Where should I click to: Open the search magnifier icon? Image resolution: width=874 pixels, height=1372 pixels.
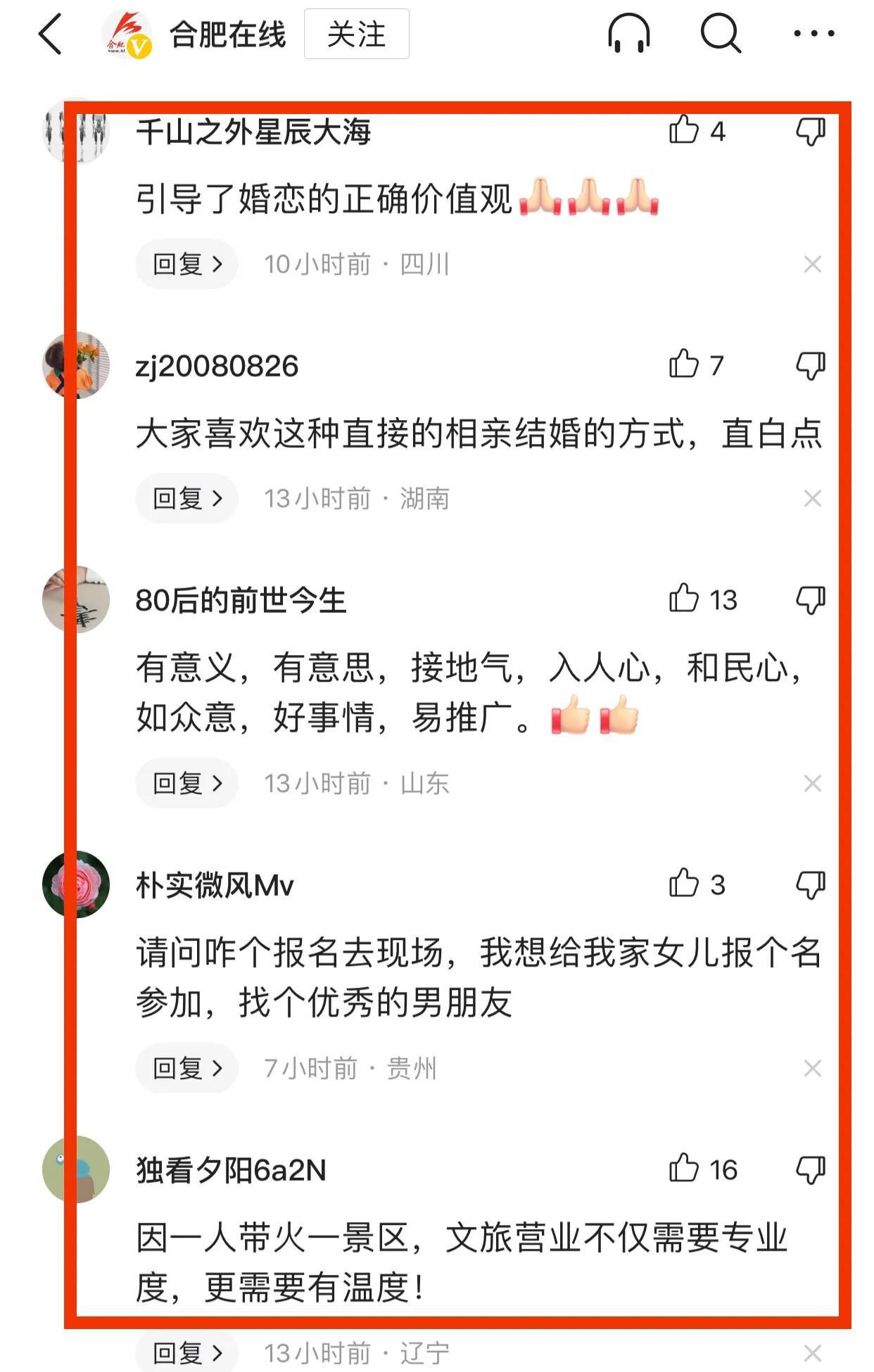click(721, 34)
